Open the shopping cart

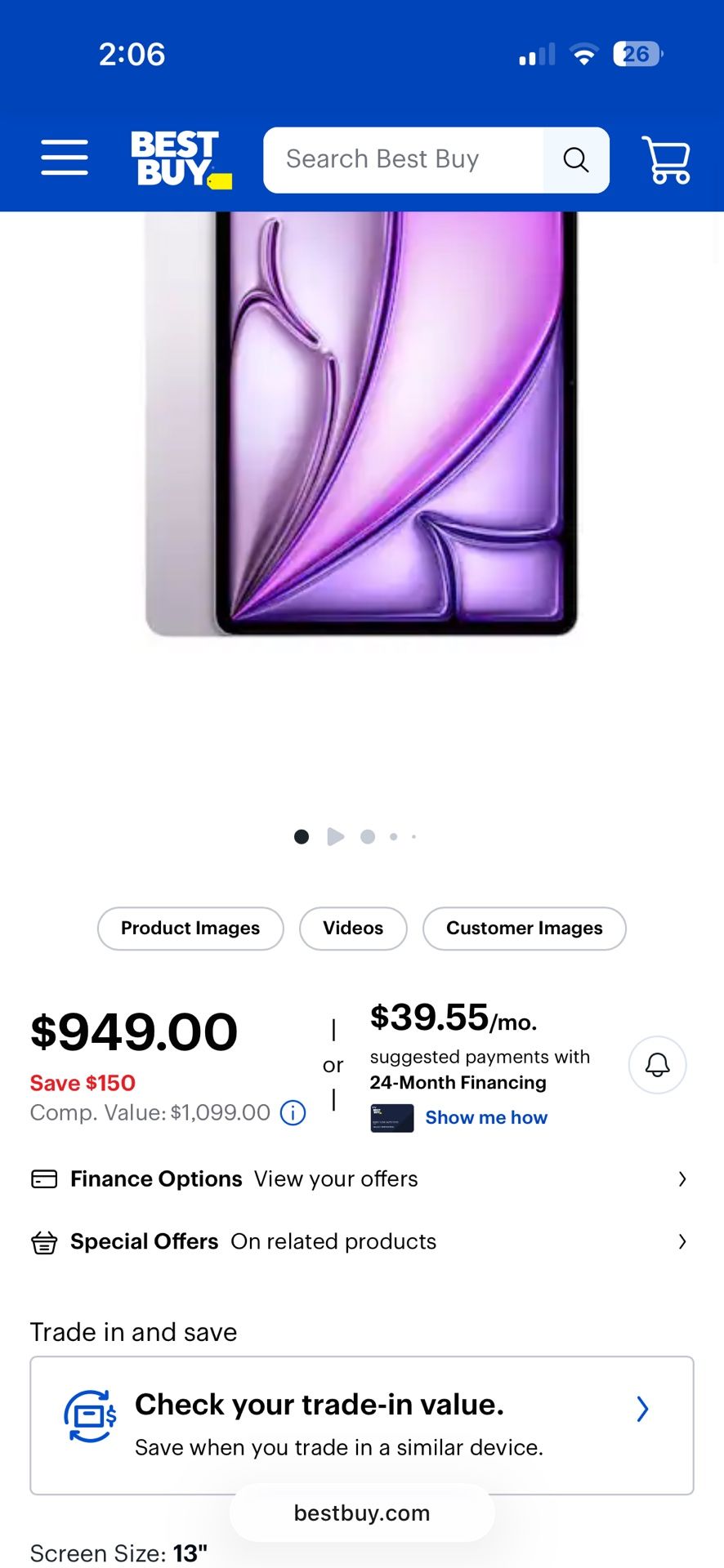[x=666, y=158]
